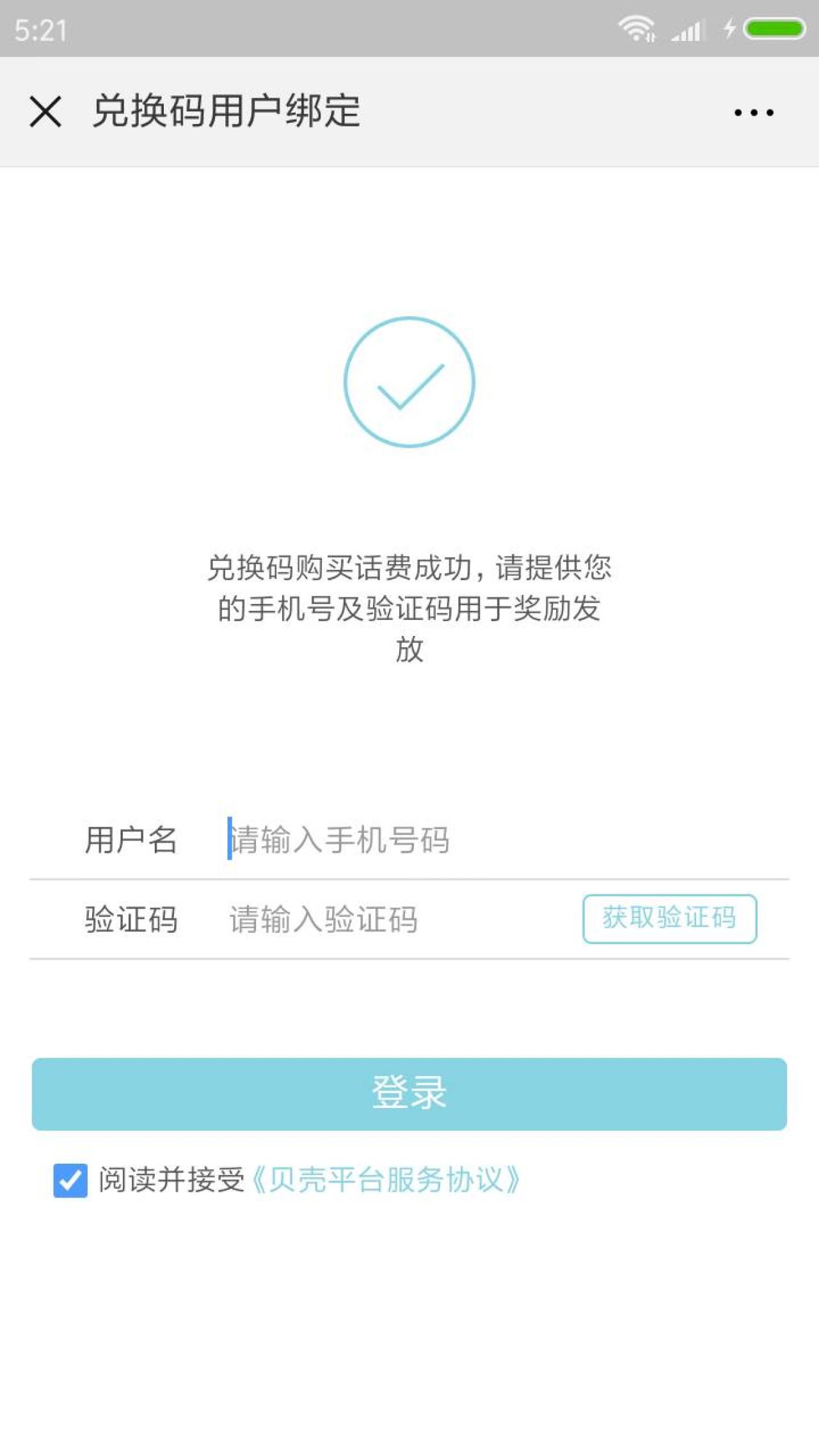Focus the phone number input field

click(x=448, y=839)
